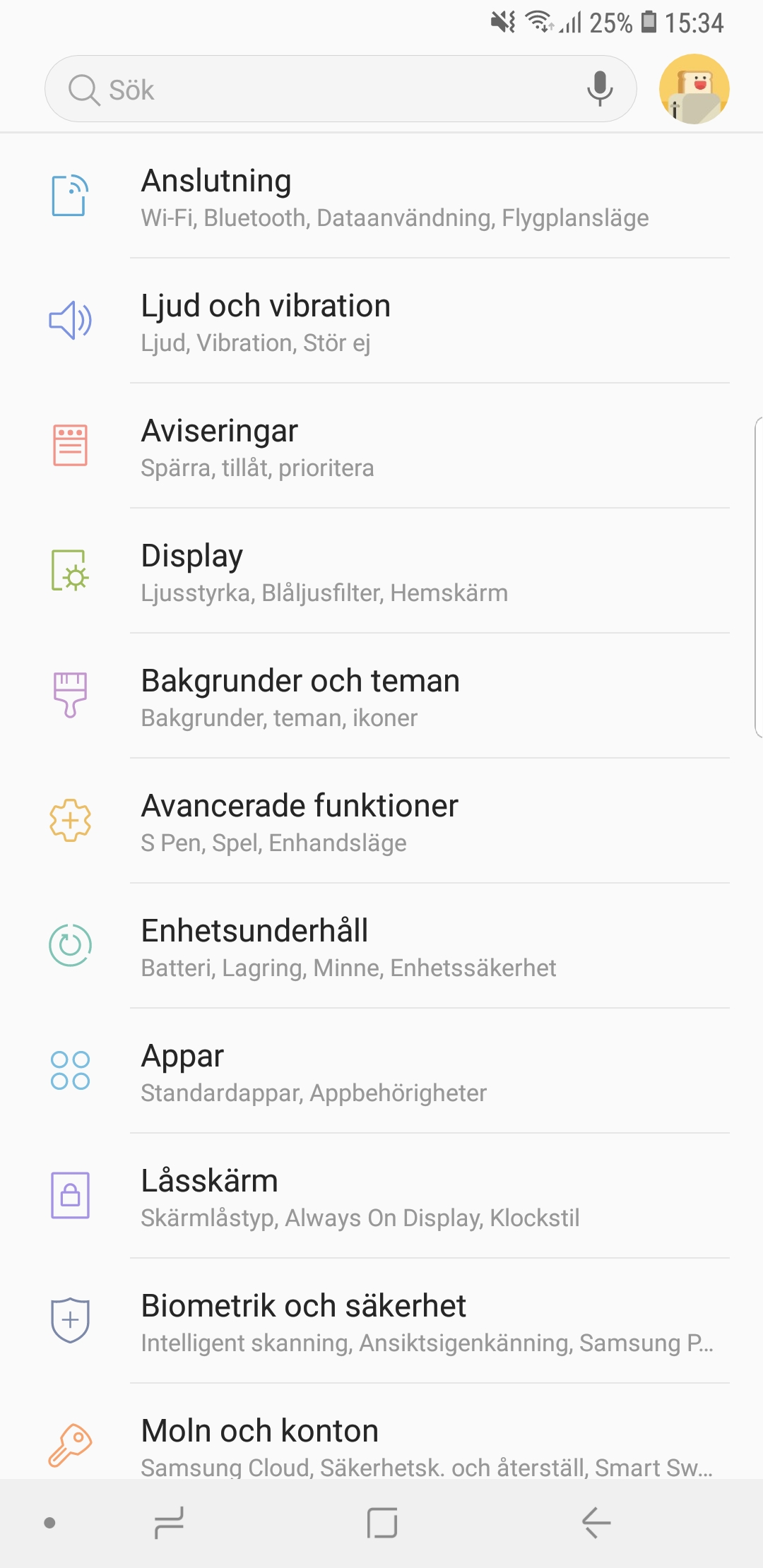This screenshot has height=1568, width=763.
Task: Open Appar settings
Action: coord(394,1073)
